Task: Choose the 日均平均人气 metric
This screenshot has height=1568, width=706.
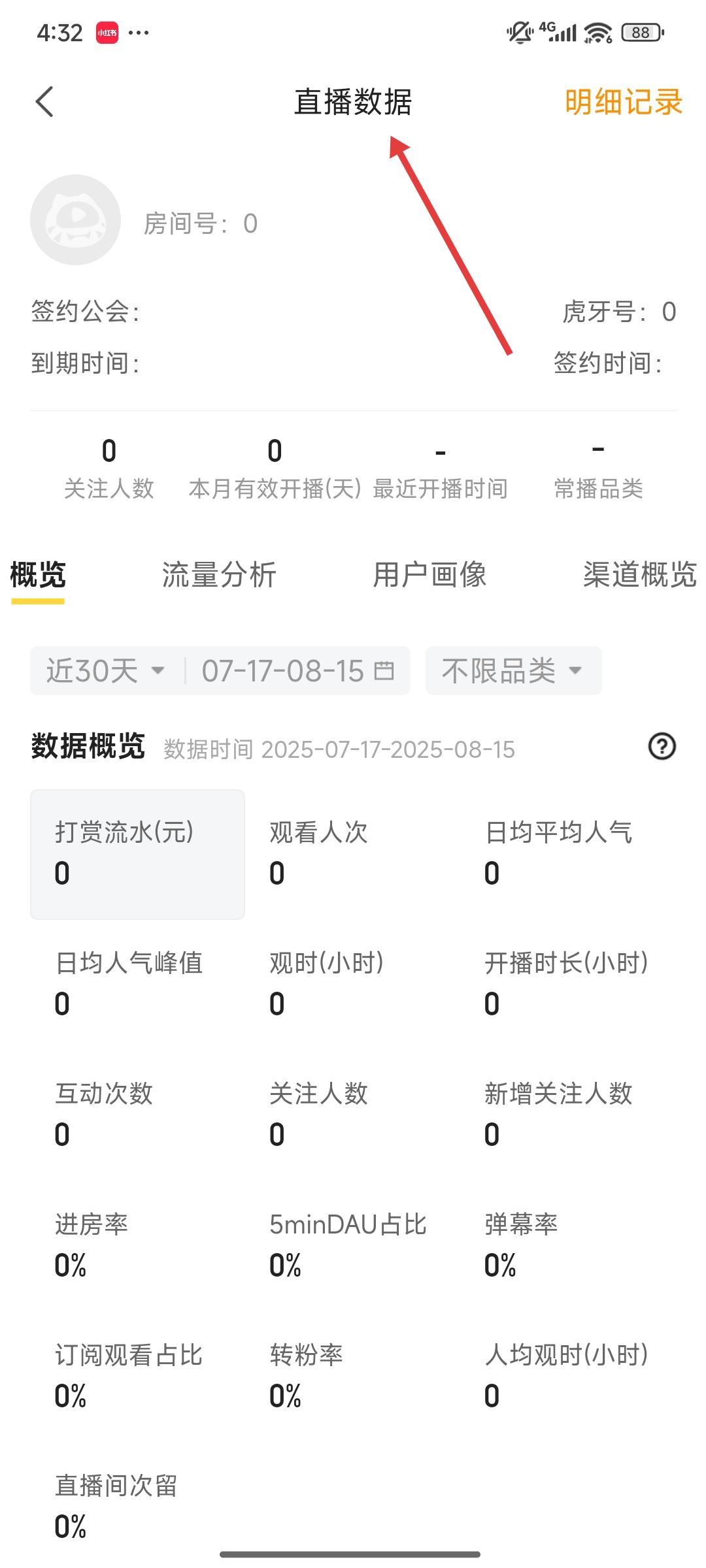Action: pyautogui.click(x=567, y=854)
